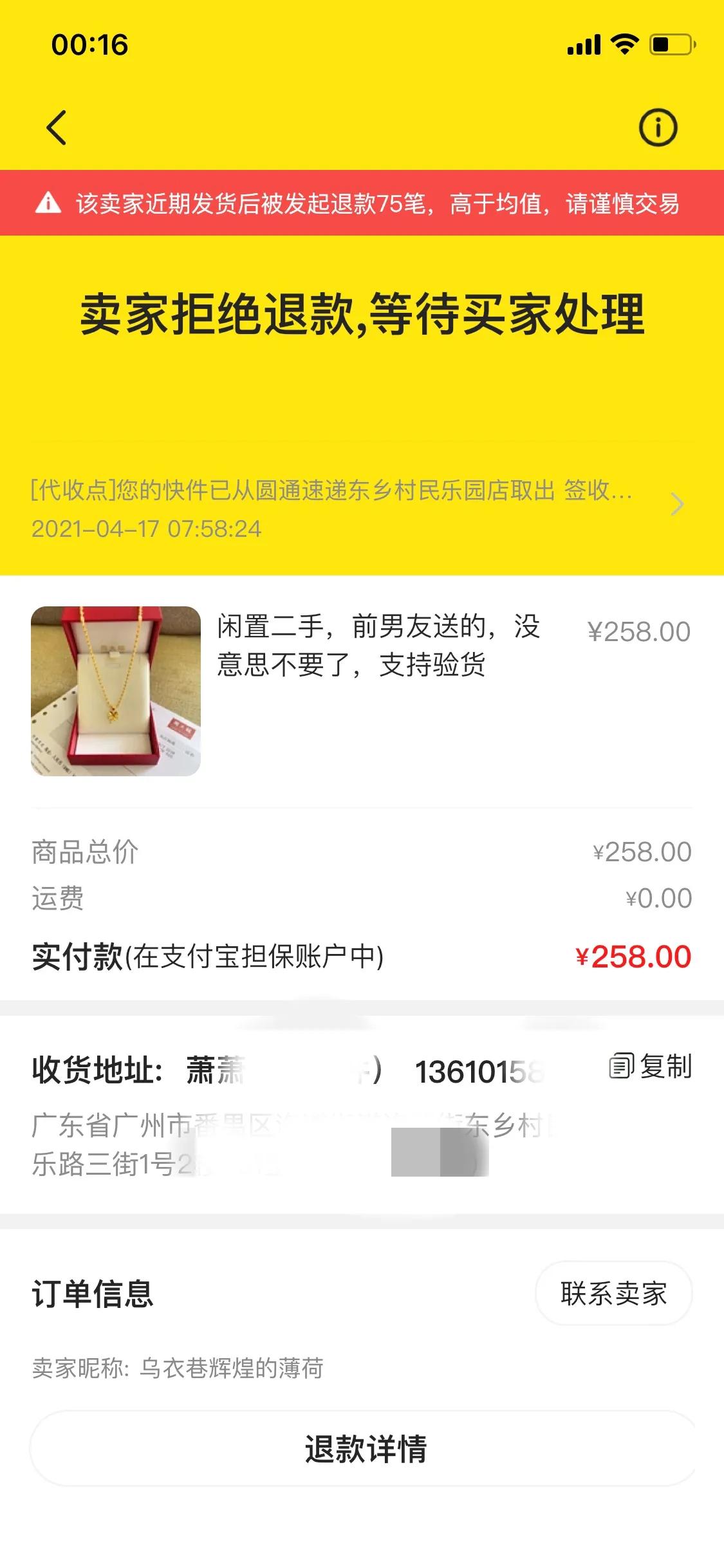Expand the logistics tracking details chevron
Viewport: 724px width, 1568px height.
[677, 505]
